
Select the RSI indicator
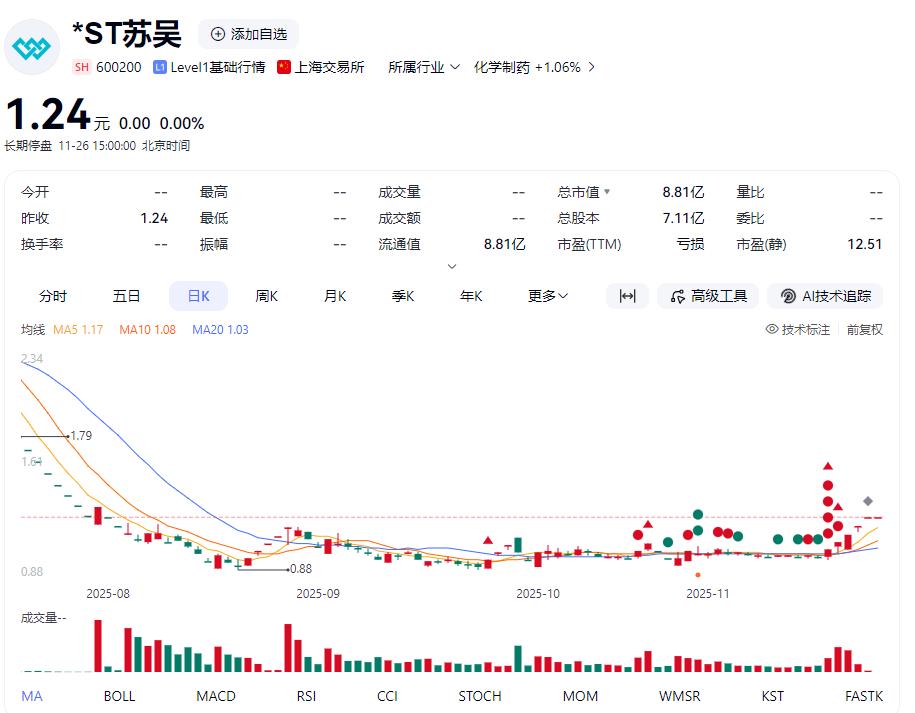point(306,696)
